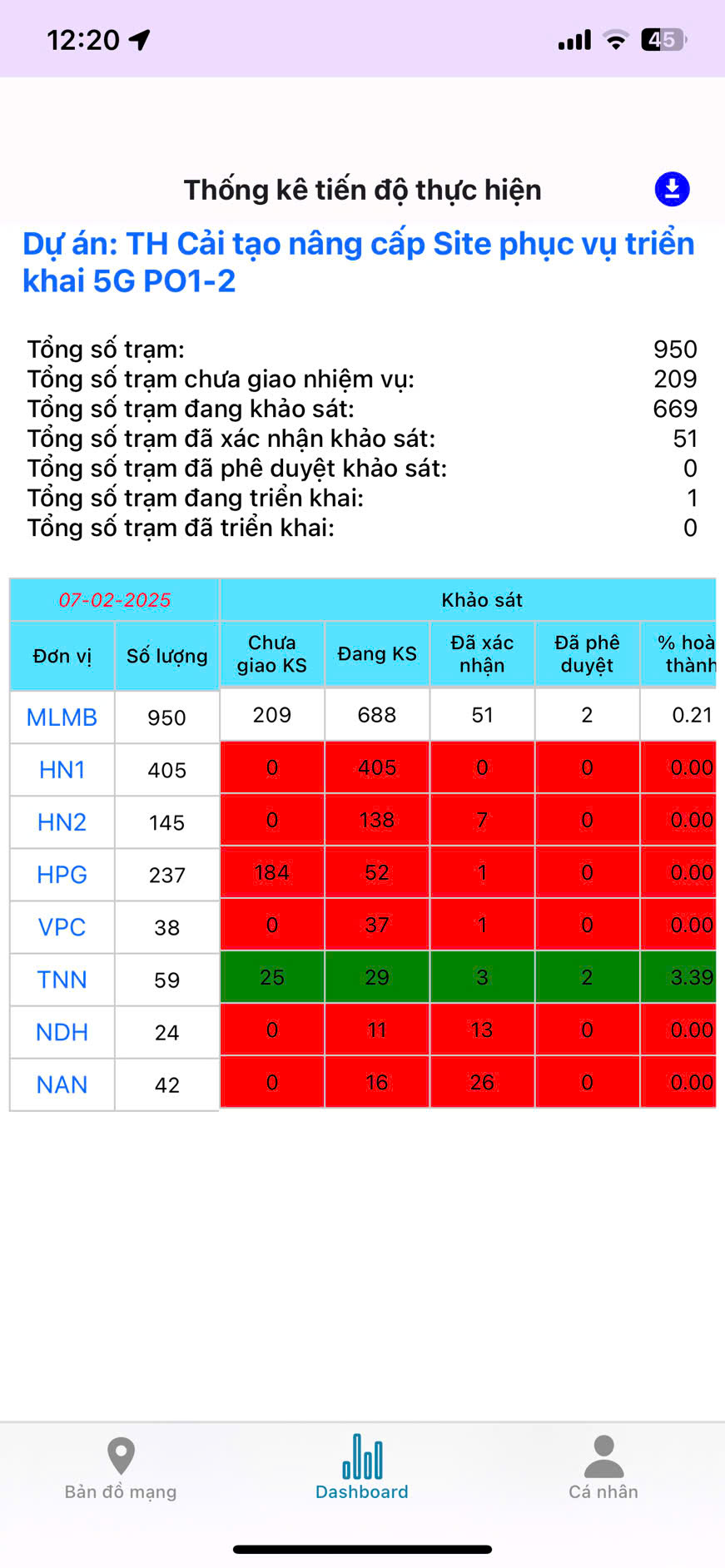Select the NAN unit link

click(x=62, y=1084)
